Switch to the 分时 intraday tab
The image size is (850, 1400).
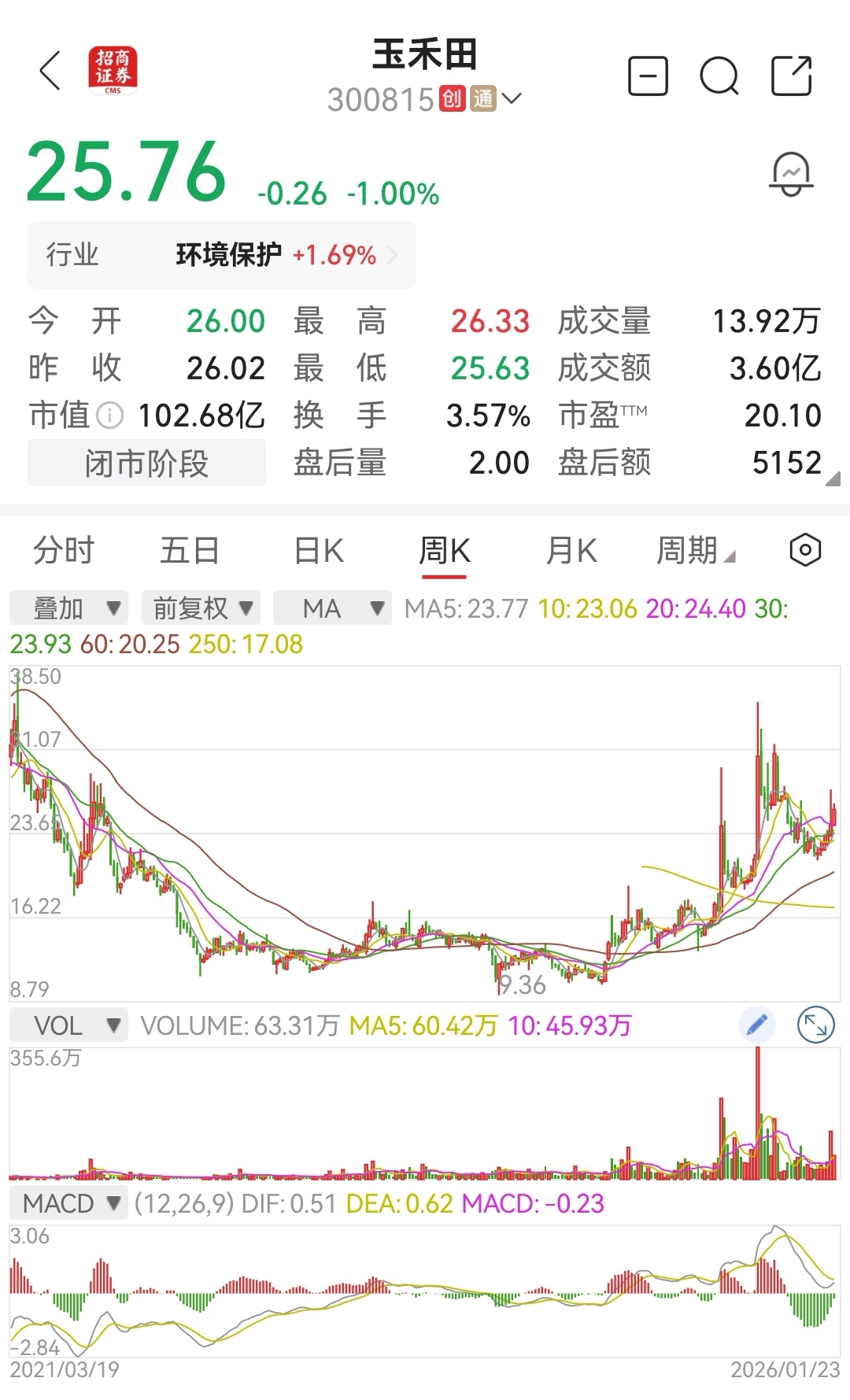pos(65,550)
